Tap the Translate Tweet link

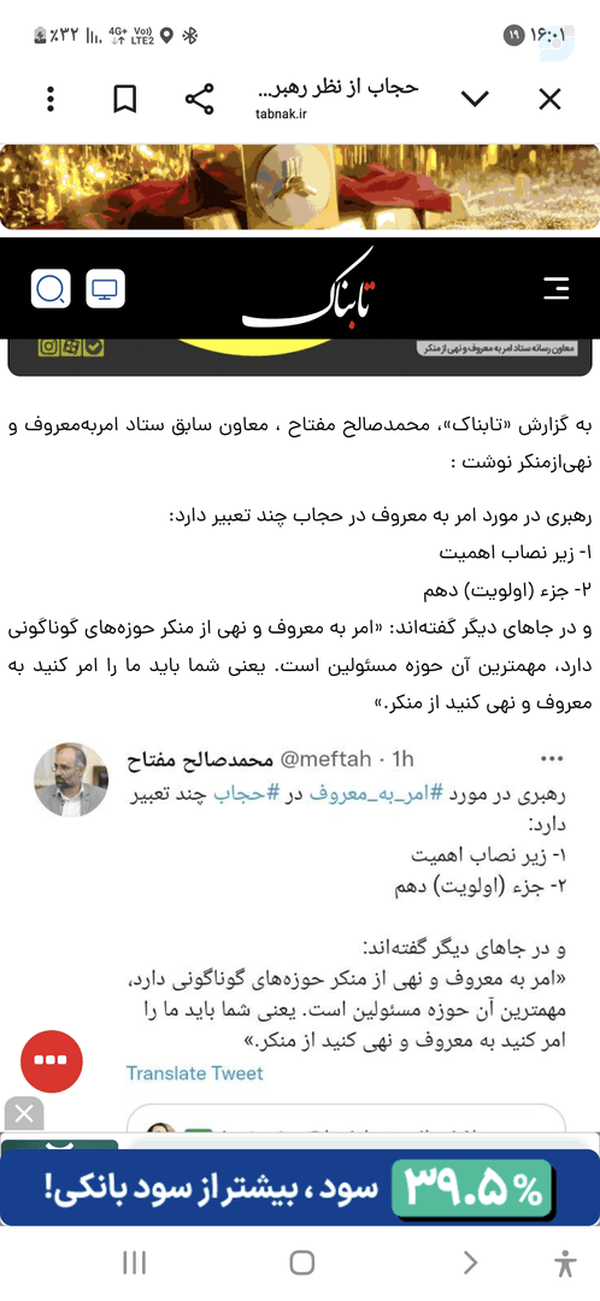coord(194,1073)
